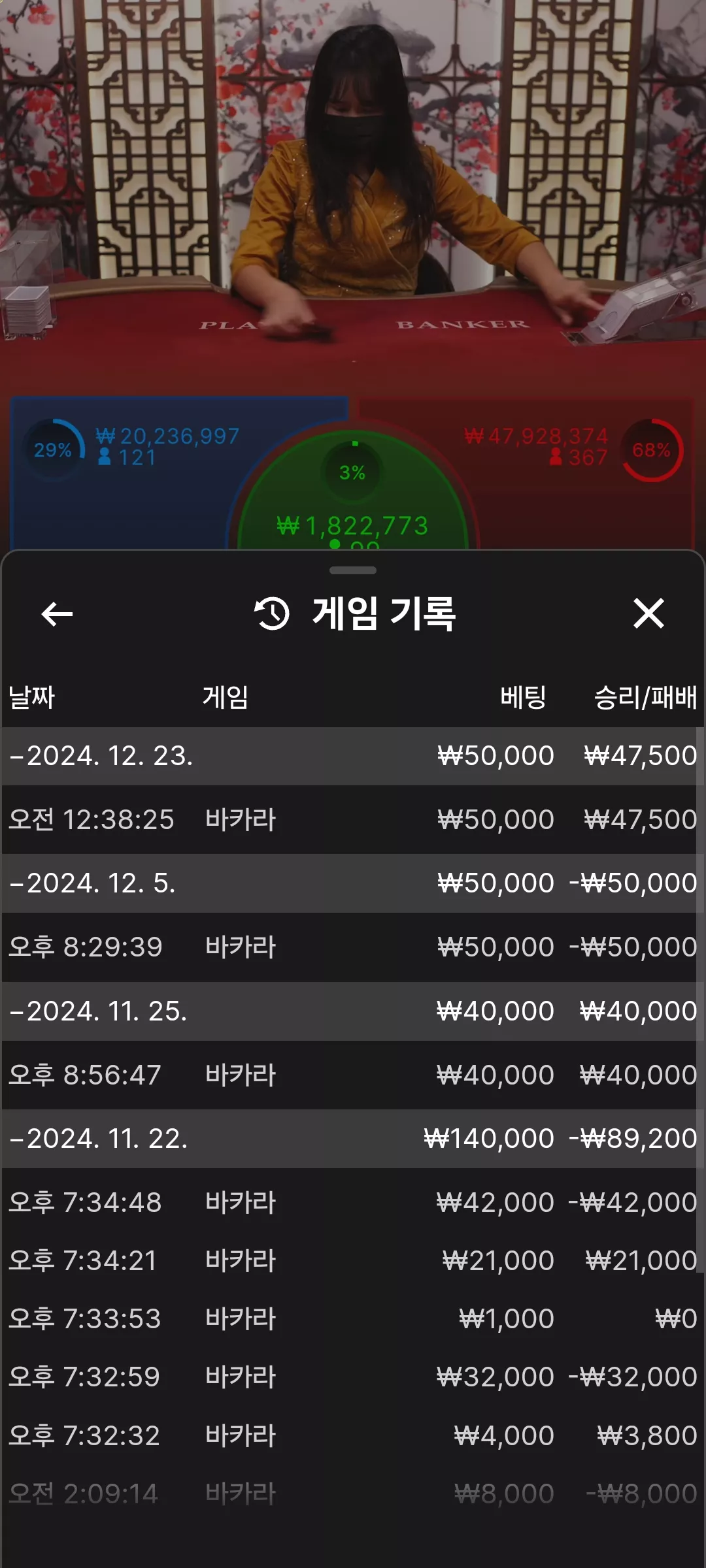This screenshot has height=1568, width=706.
Task: Open the 오후 7:34:21 바카라 record
Action: point(349,1261)
